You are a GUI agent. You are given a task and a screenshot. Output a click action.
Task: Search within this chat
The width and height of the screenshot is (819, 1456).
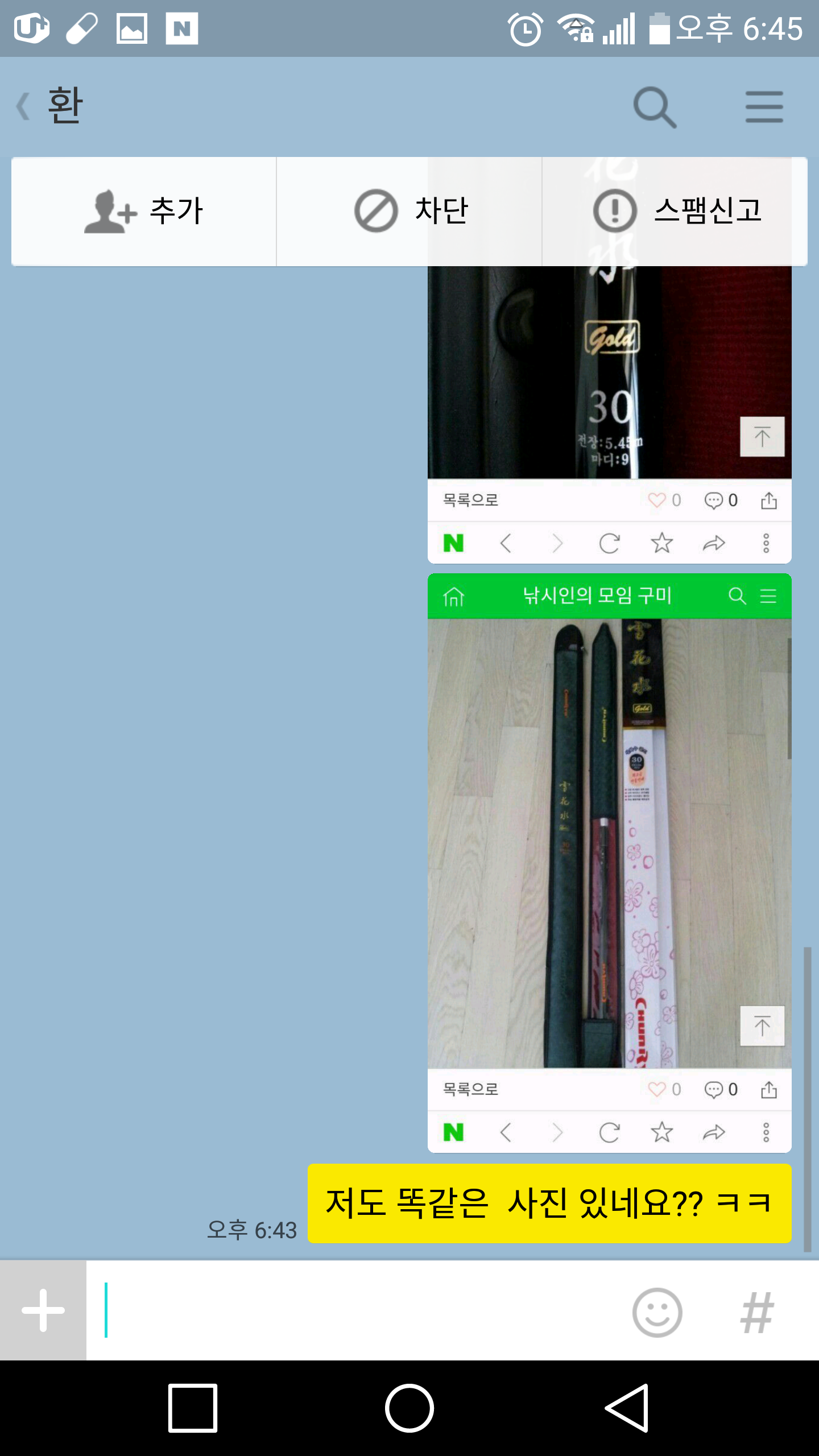coord(655,106)
